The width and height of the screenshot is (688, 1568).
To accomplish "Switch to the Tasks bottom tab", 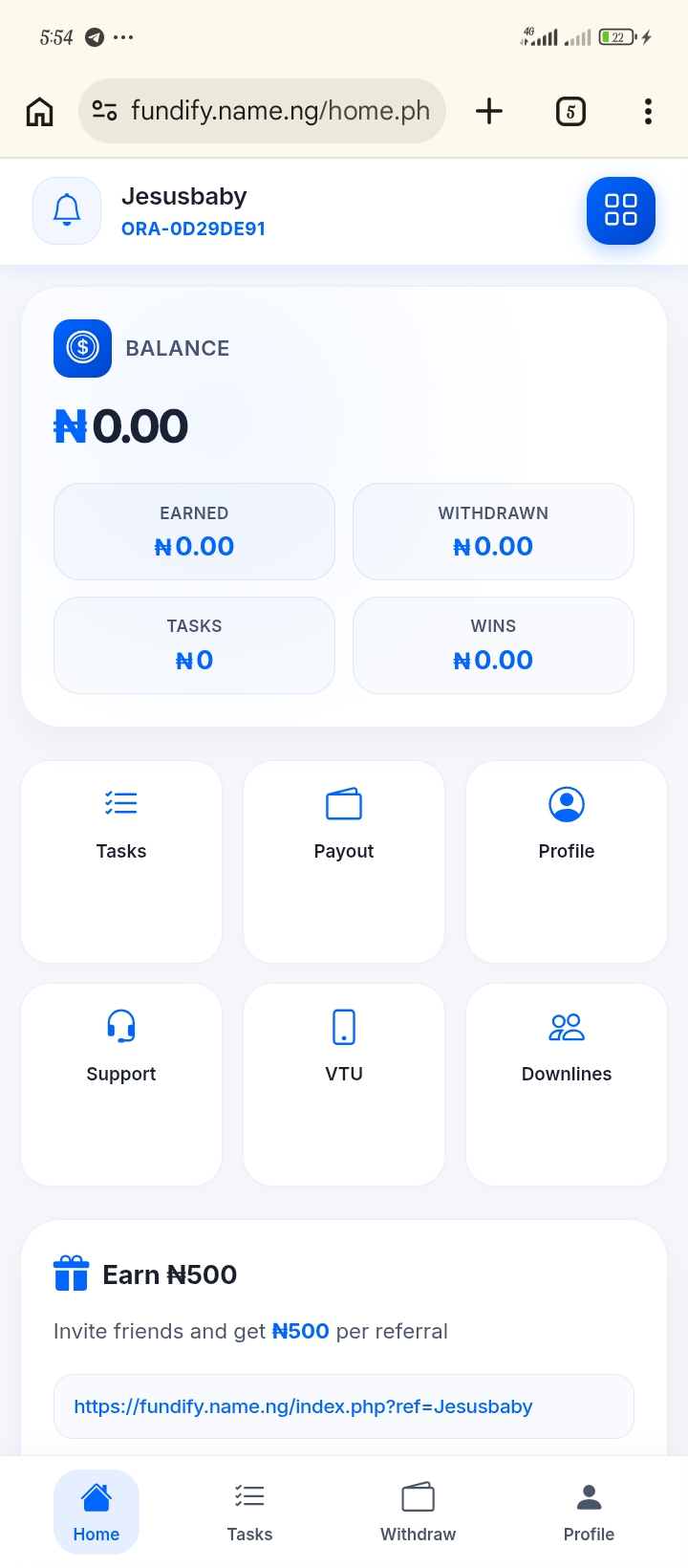I will point(249,1512).
